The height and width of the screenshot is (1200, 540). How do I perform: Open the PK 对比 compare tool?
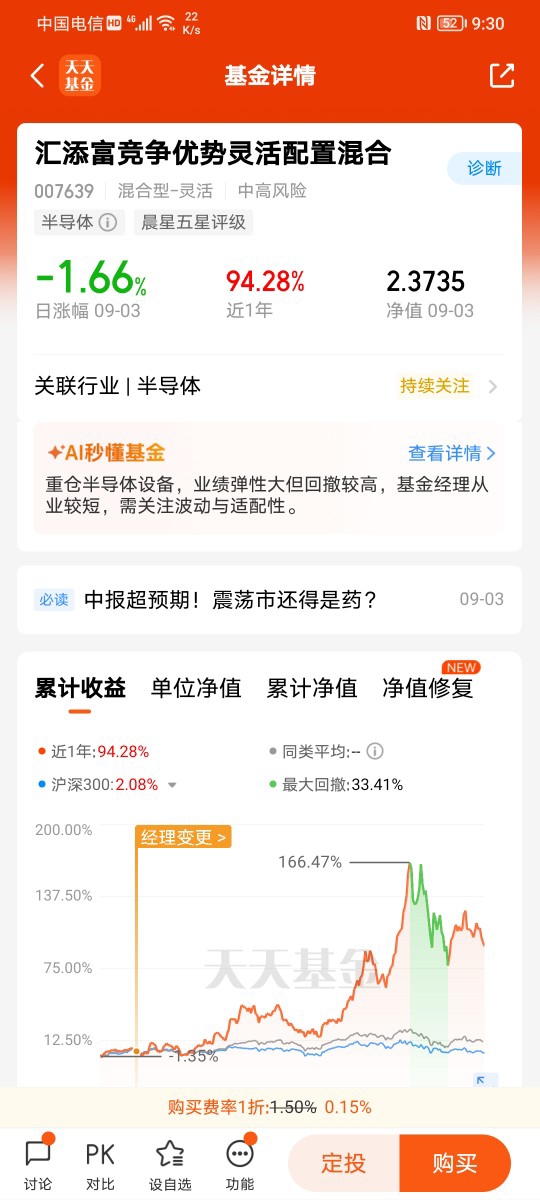pyautogui.click(x=100, y=1164)
